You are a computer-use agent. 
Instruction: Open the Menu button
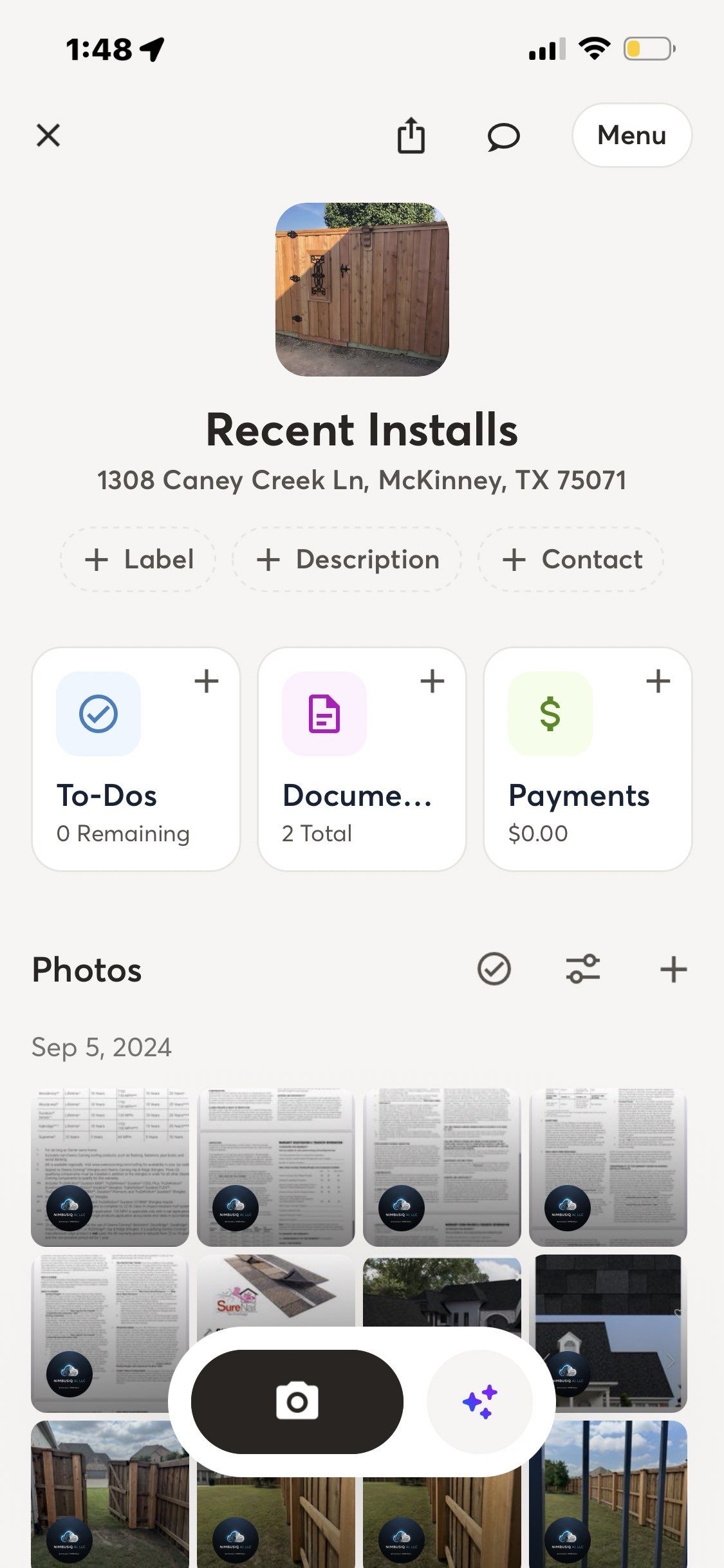(x=631, y=136)
